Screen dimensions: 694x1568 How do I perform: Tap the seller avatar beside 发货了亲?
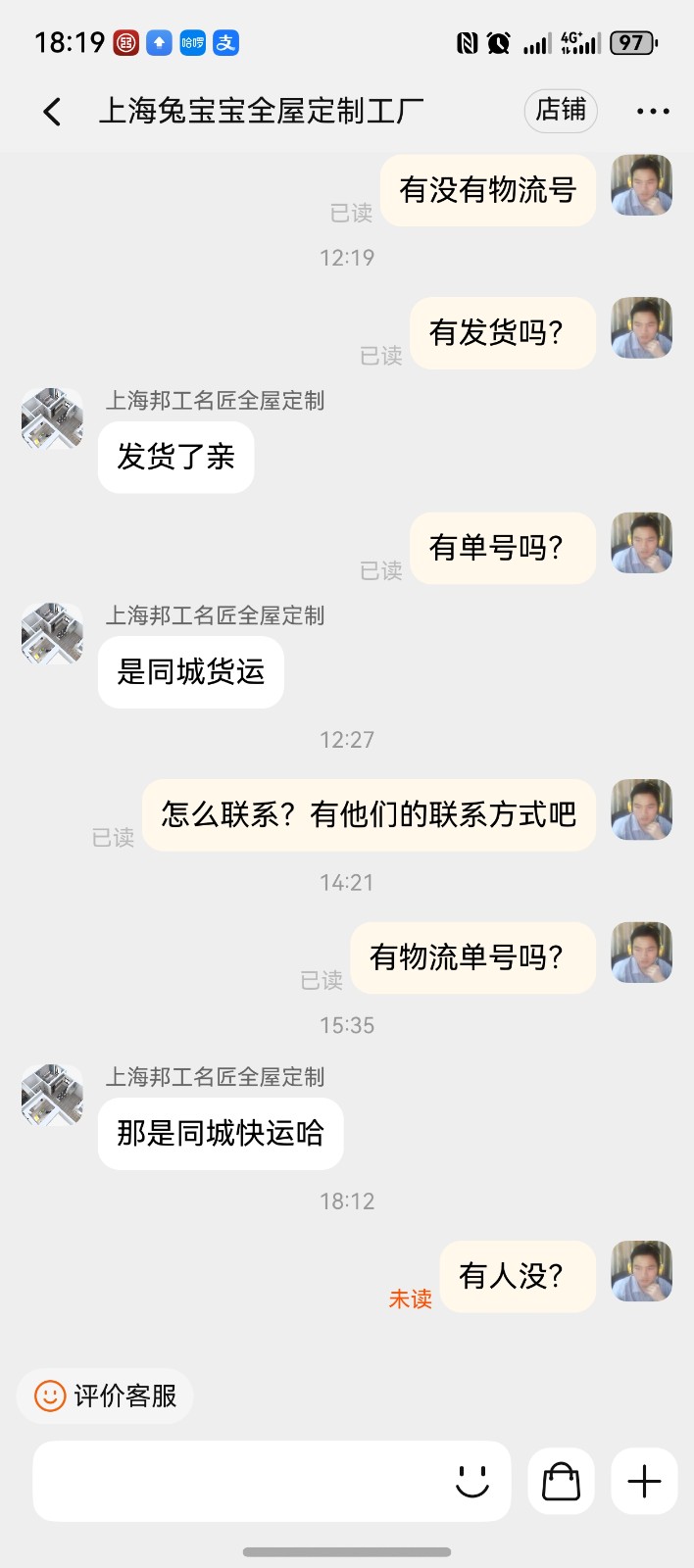click(52, 418)
